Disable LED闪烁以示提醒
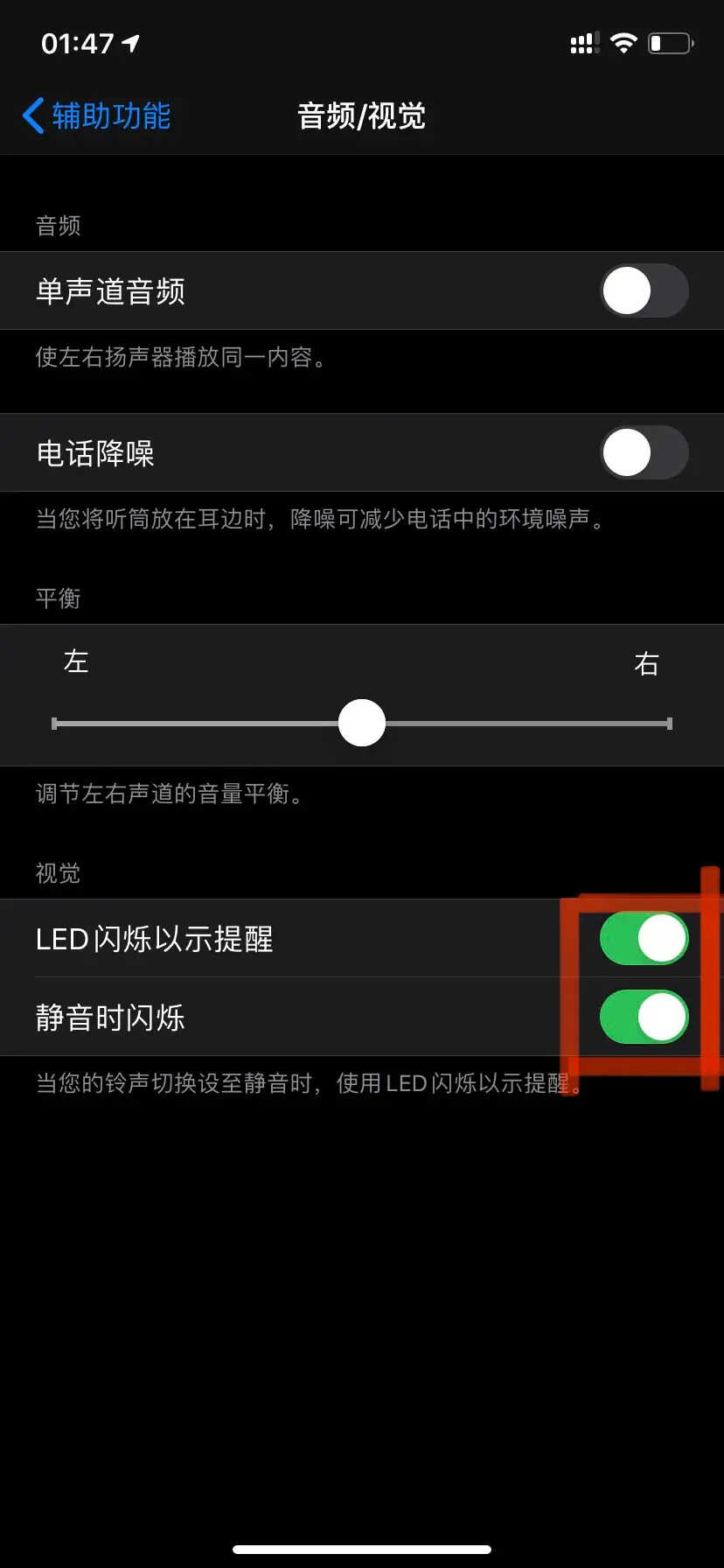Screen dimensions: 724x1568 point(644,939)
